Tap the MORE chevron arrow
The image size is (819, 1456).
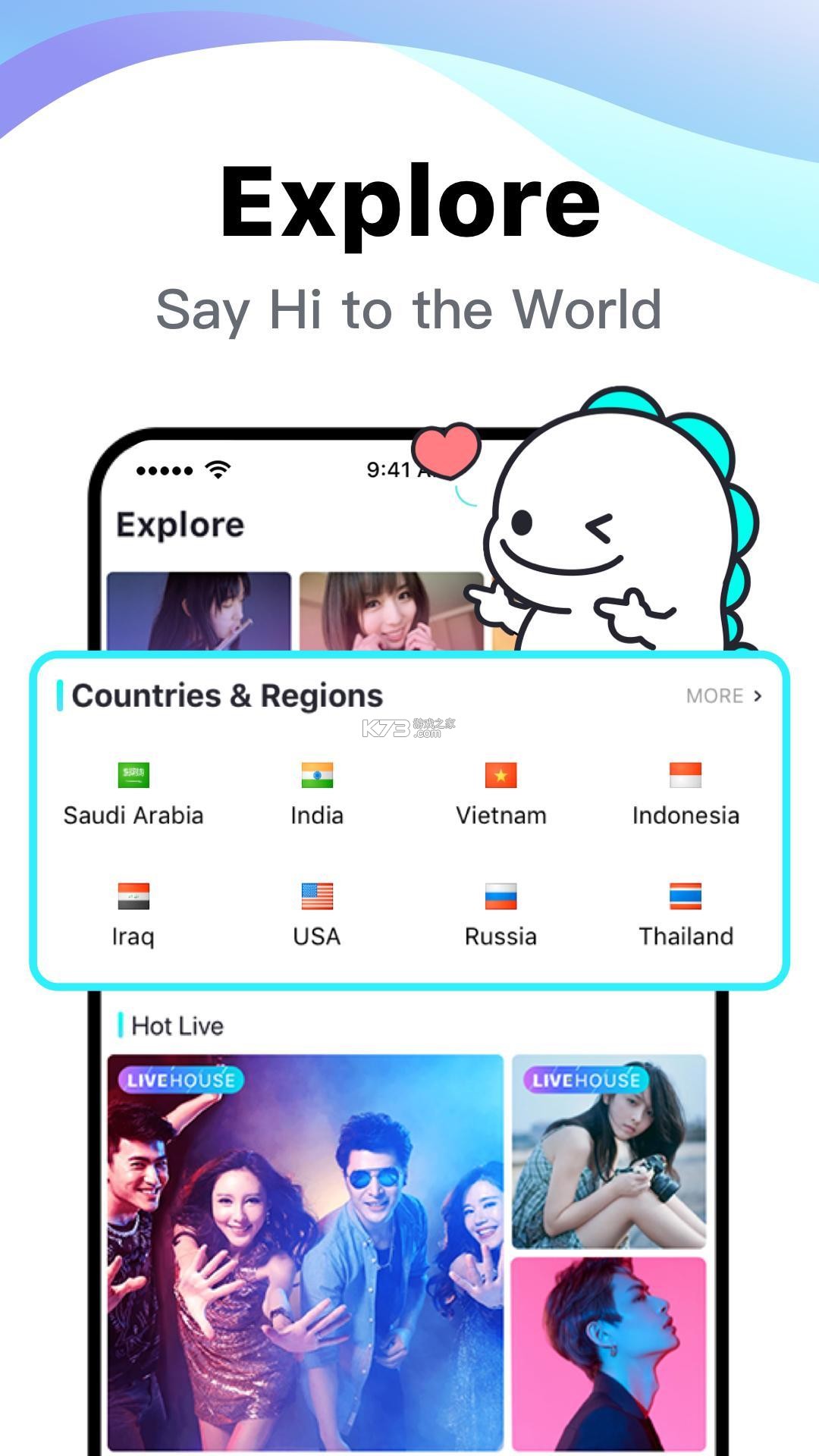[x=757, y=695]
